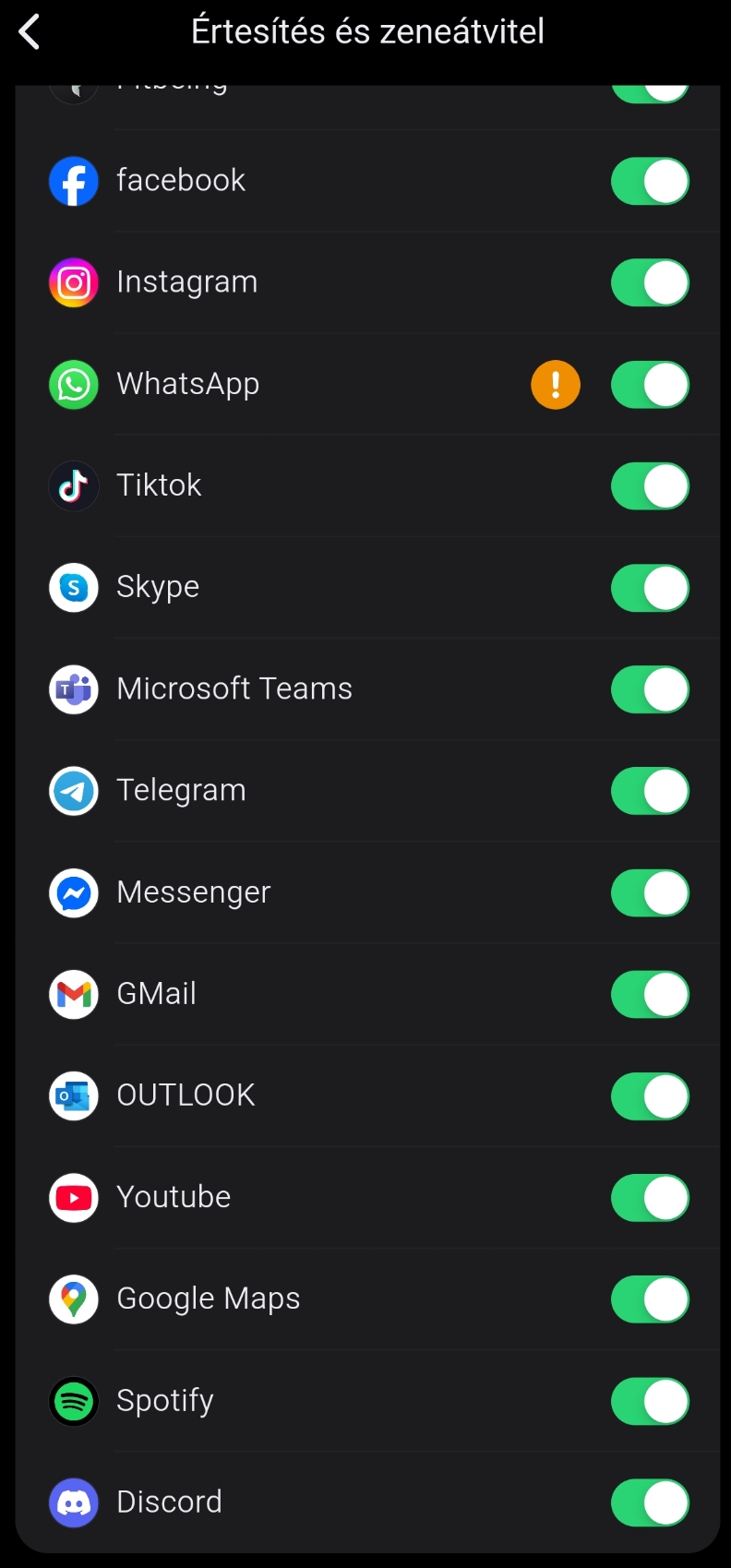Turn off the OUTLOOK toggle
Image resolution: width=731 pixels, height=1568 pixels.
pyautogui.click(x=650, y=1096)
